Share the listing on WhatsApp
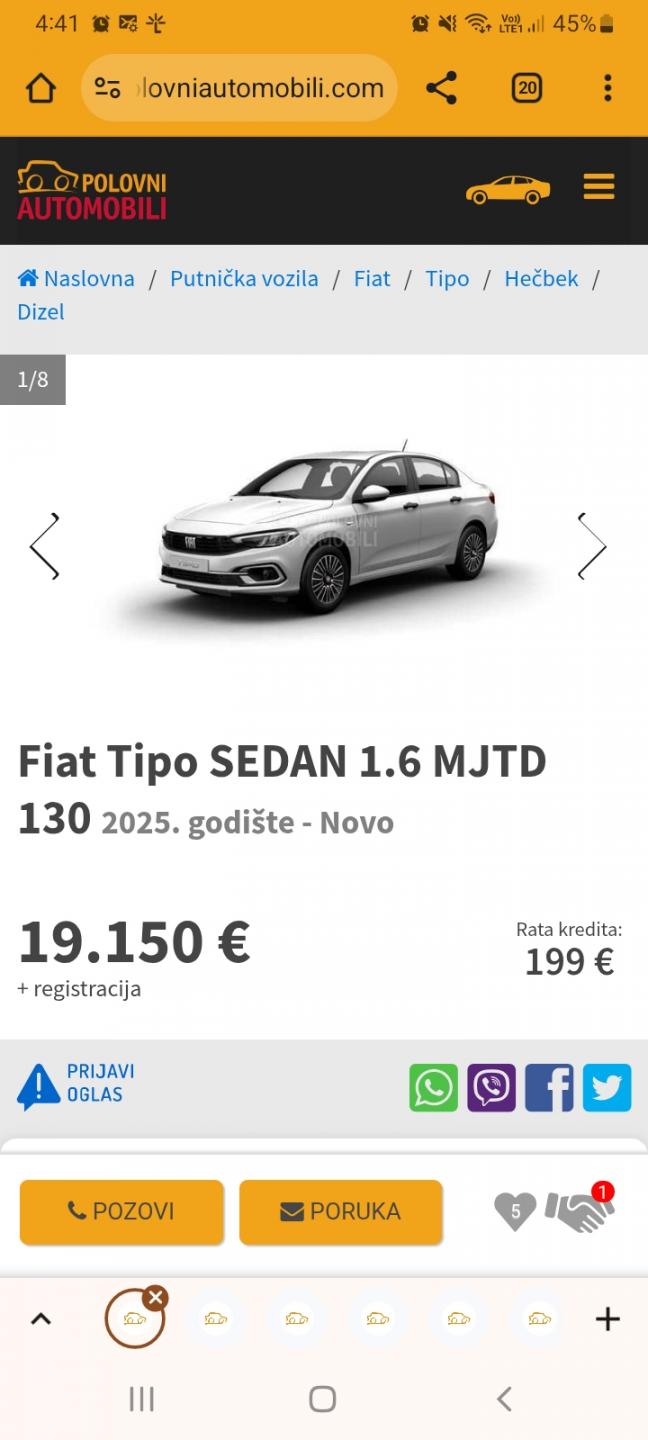Image resolution: width=648 pixels, height=1440 pixels. (433, 1088)
